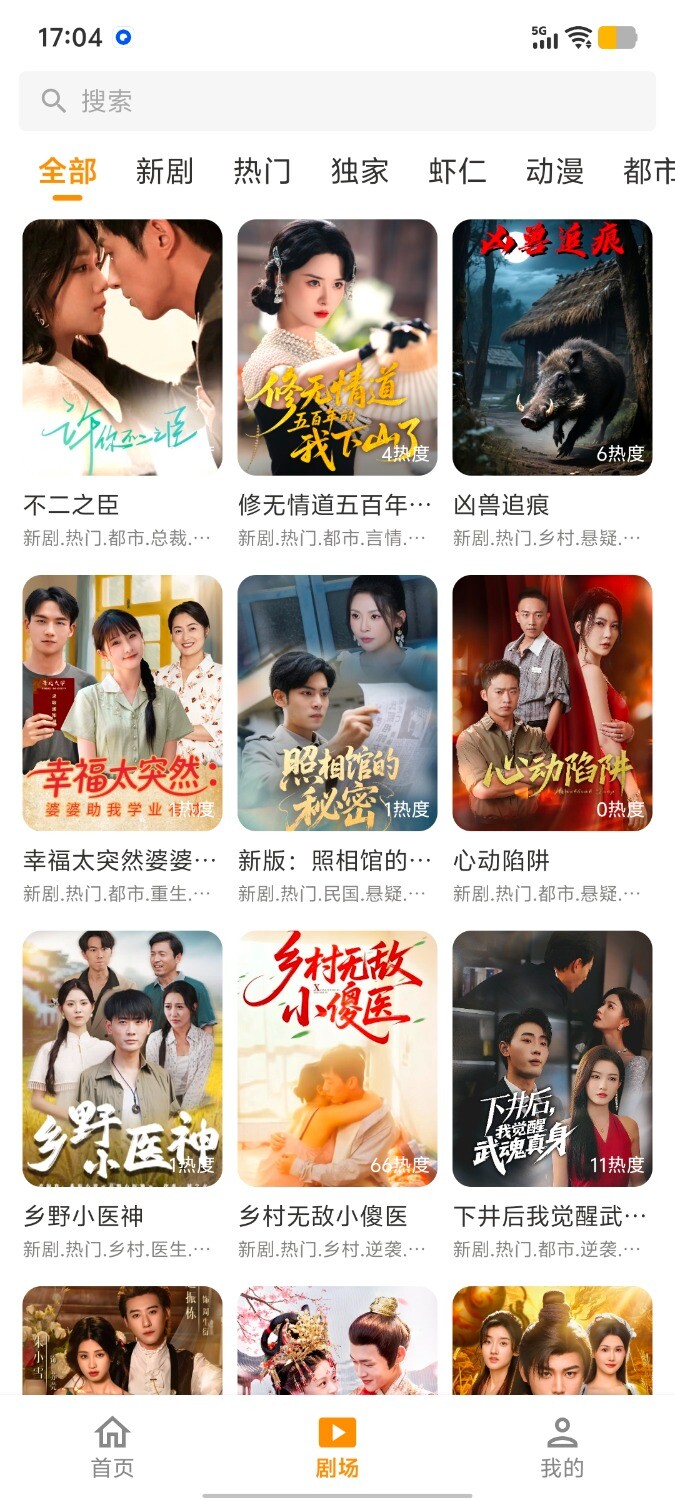The width and height of the screenshot is (675, 1500).
Task: Open 下井后我觉醒武魂真身 drama
Action: click(552, 1058)
